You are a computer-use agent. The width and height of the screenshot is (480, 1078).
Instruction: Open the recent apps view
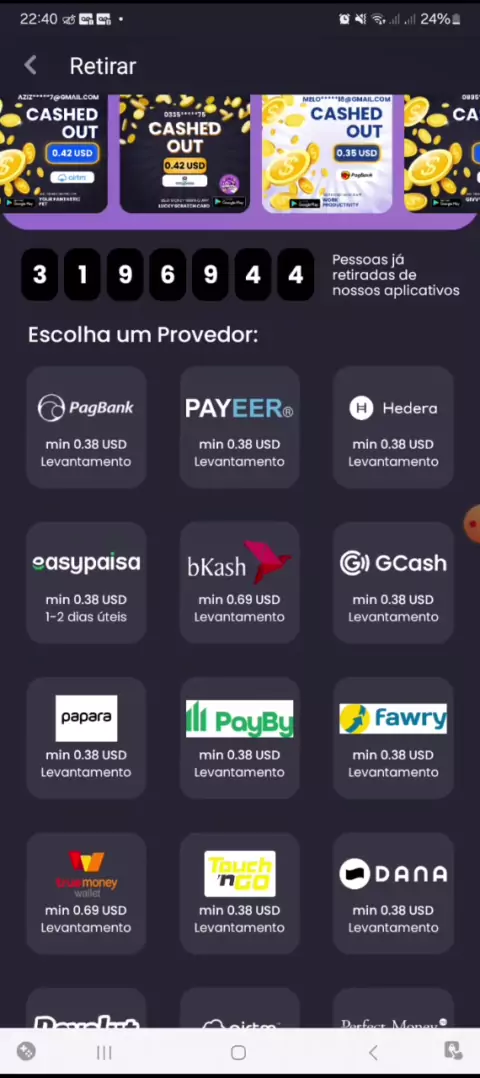(105, 1053)
